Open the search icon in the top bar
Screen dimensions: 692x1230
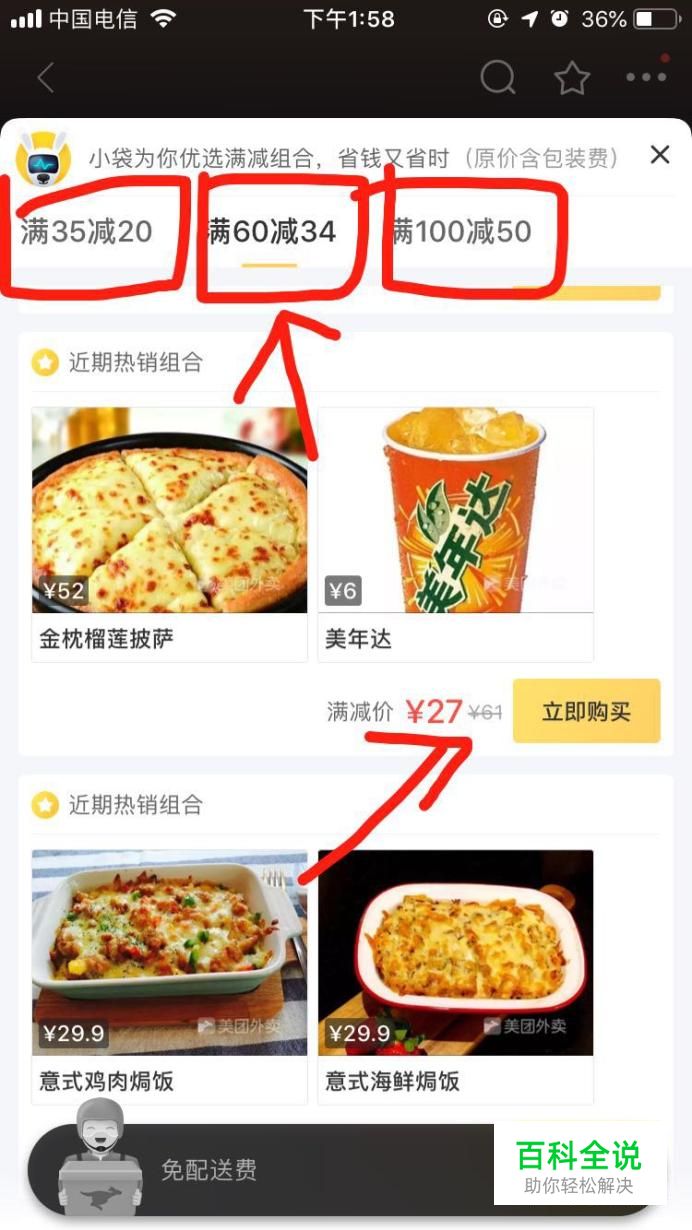click(498, 77)
